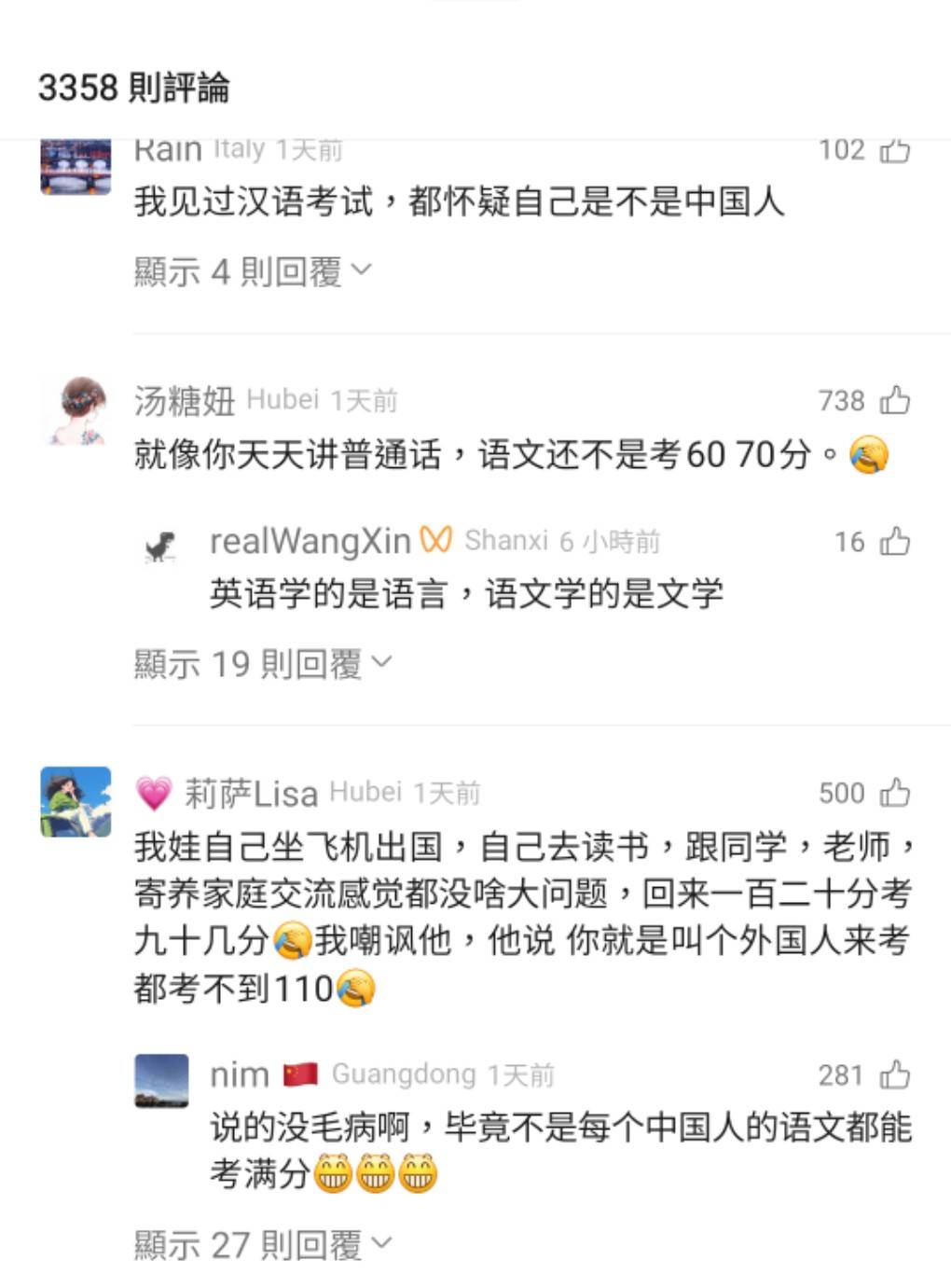
Task: Like 莉萨Lisa's comment
Action: point(894,793)
